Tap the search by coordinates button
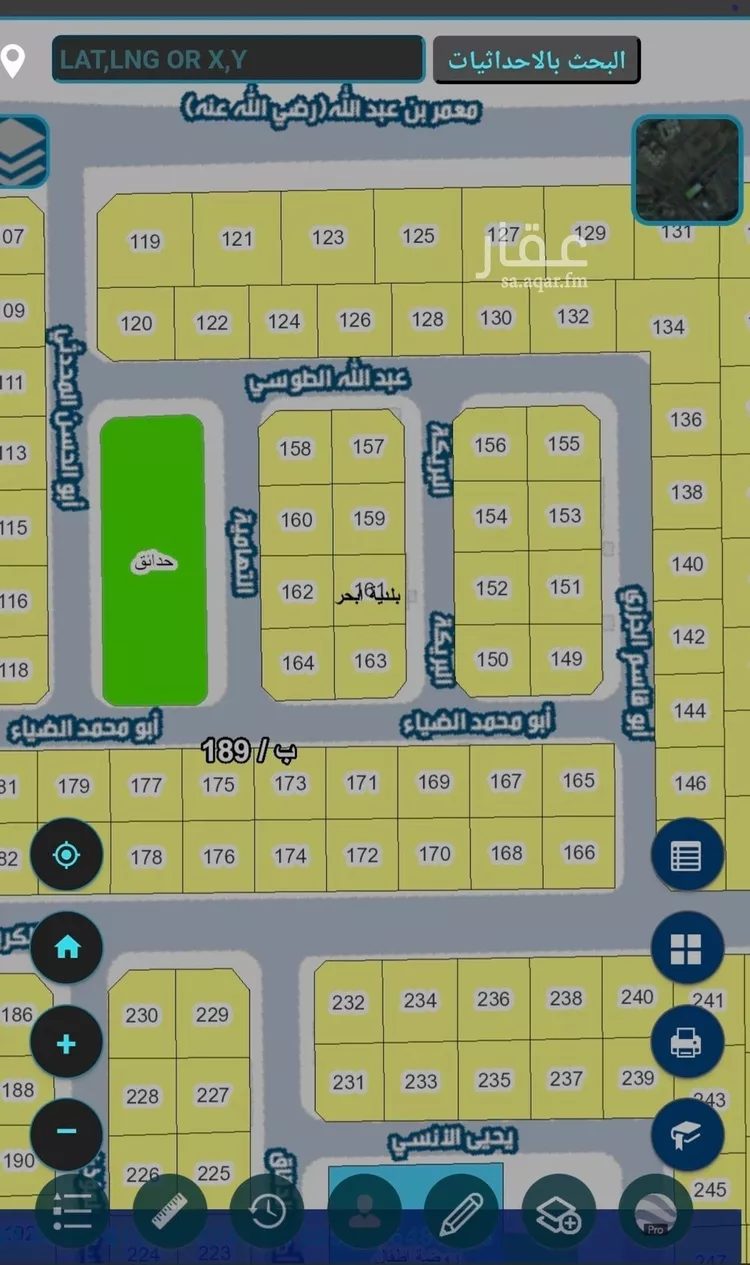The image size is (750, 1265). pyautogui.click(x=536, y=60)
